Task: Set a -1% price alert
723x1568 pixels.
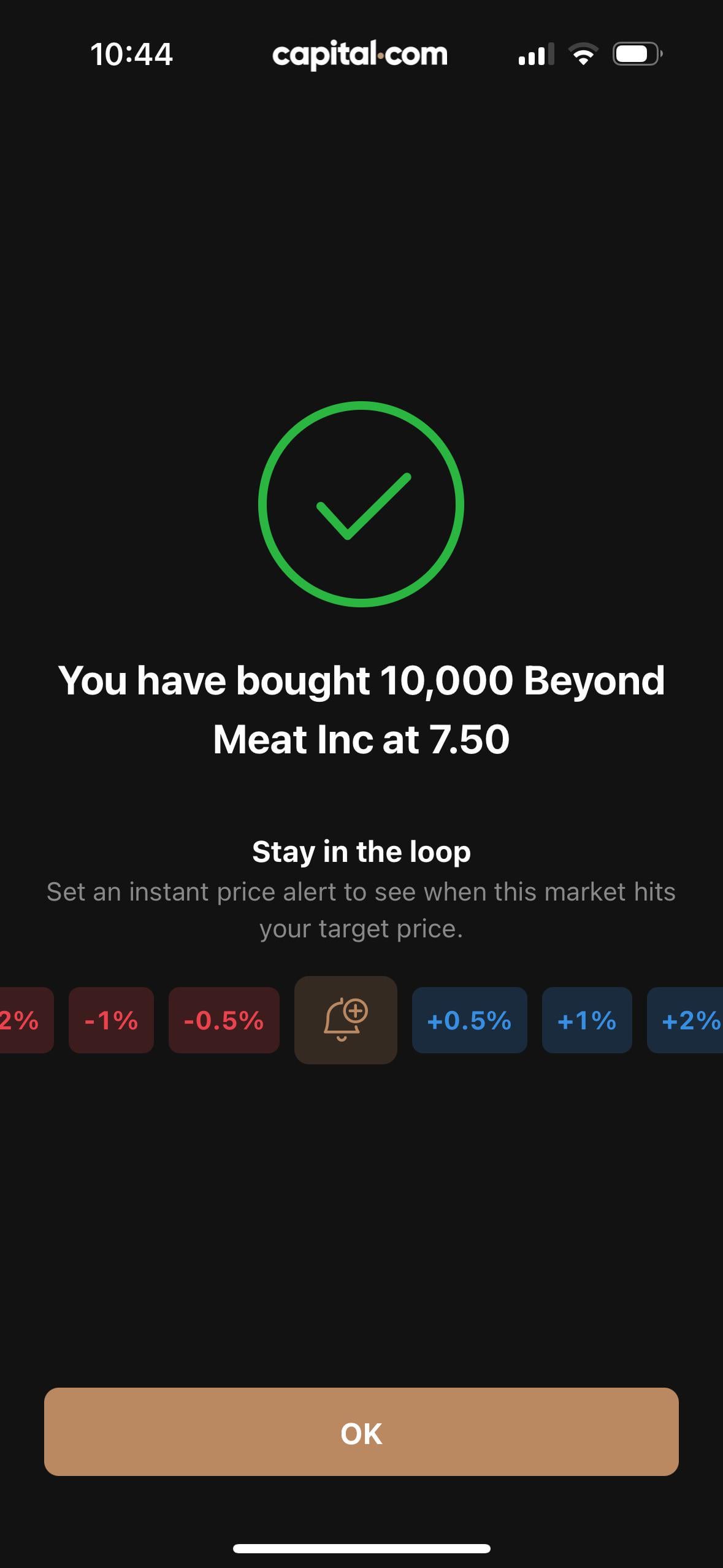Action: coord(111,1020)
